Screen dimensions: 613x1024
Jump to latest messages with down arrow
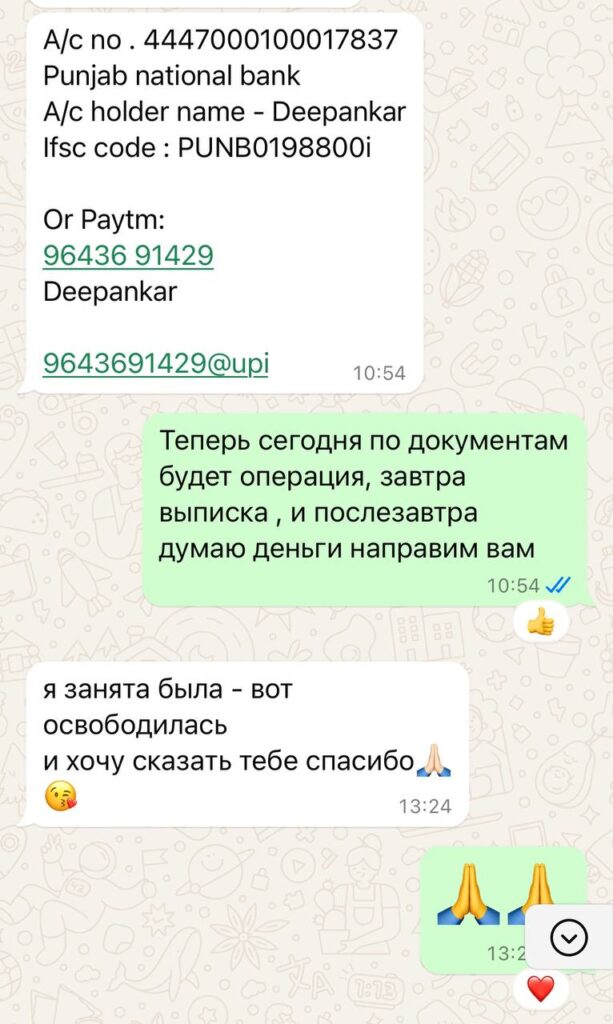tap(569, 938)
